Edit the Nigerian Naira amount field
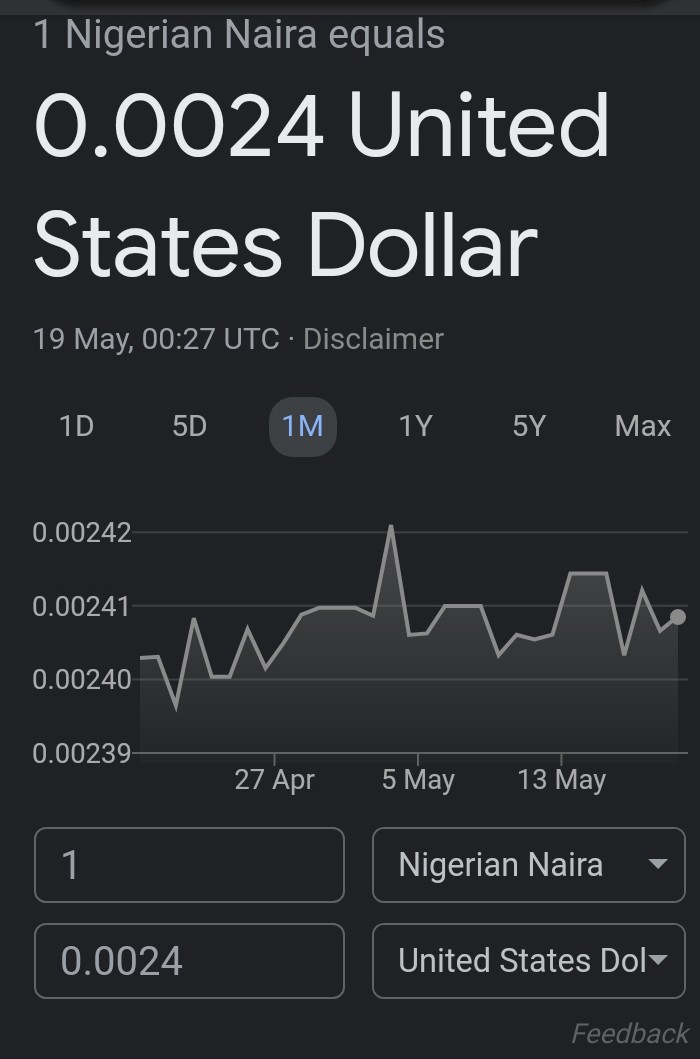700x1059 pixels. click(x=189, y=865)
